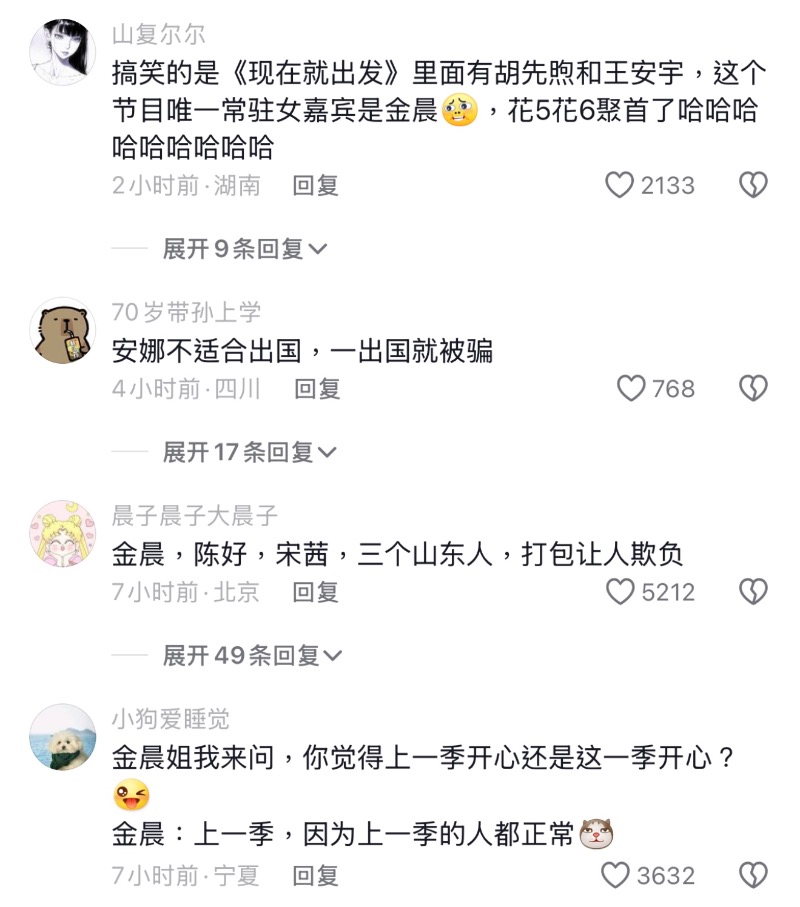This screenshot has height=907, width=800.
Task: Dislike 晨子晨子大晨子's comment
Action: pos(753,592)
